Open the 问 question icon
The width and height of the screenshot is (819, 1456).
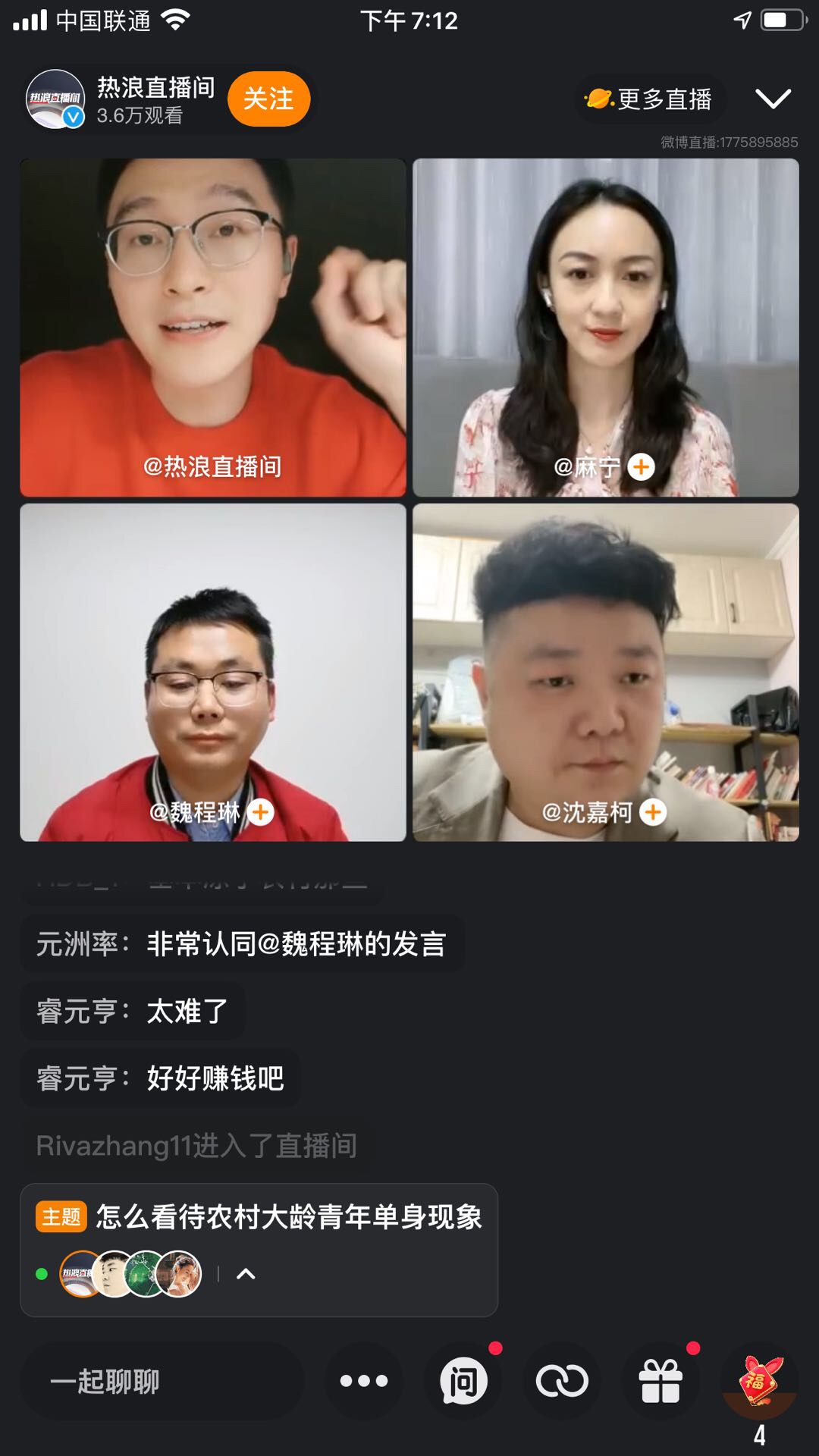point(463,1381)
